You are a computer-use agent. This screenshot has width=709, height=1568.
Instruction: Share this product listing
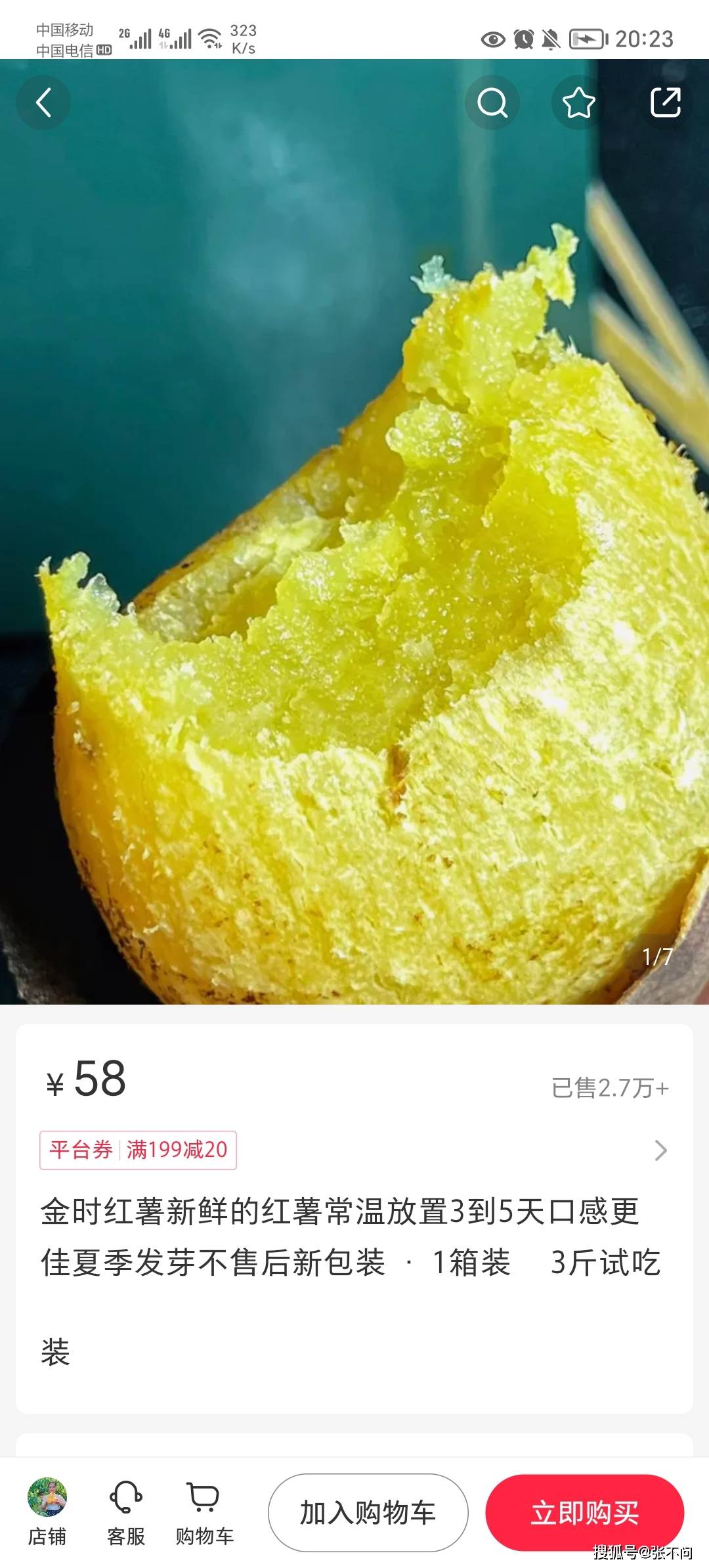pyautogui.click(x=665, y=102)
